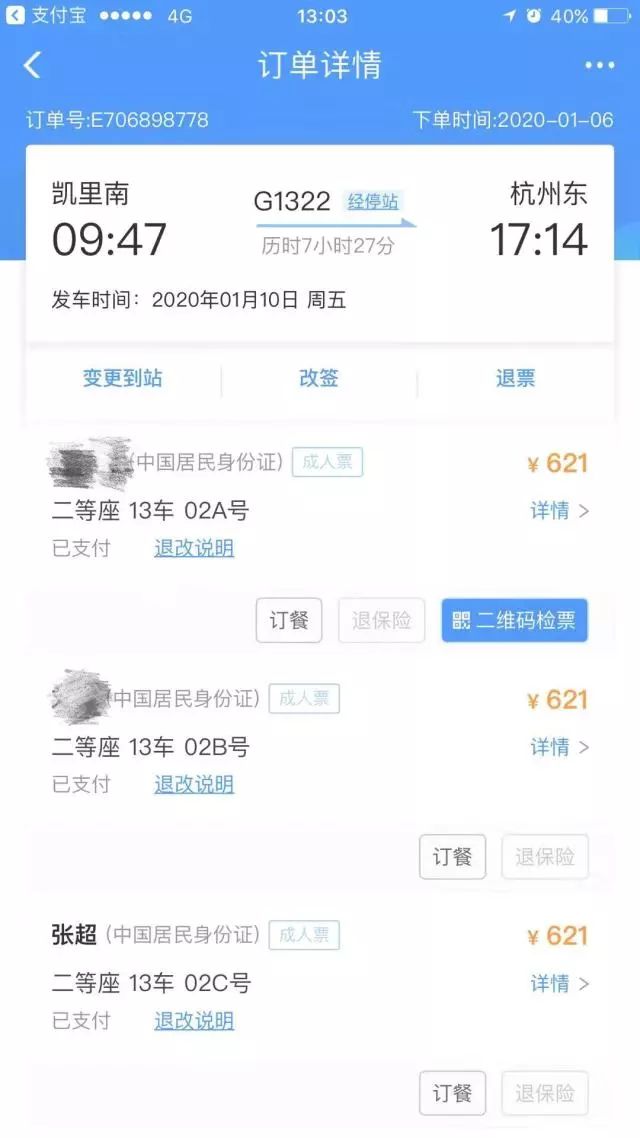Tap 退保险 for 张超's ticket
The width and height of the screenshot is (640, 1138).
tap(545, 1094)
